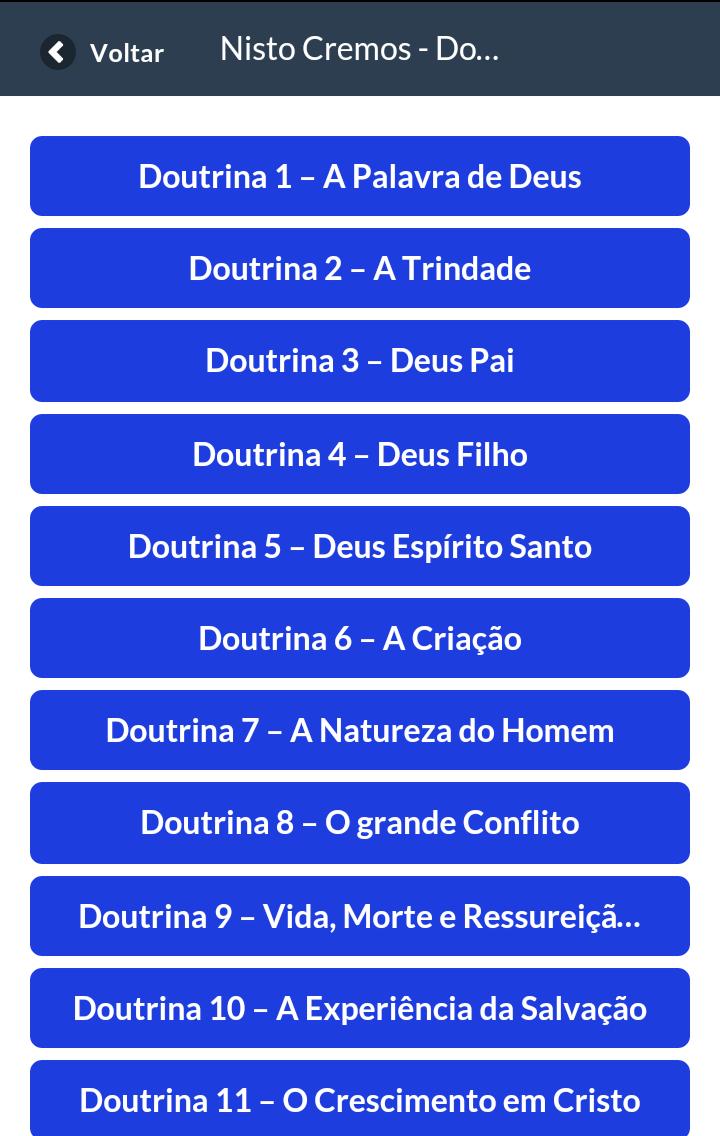720x1136 pixels.
Task: Open the lesson about the Trinity
Action: pos(360,268)
